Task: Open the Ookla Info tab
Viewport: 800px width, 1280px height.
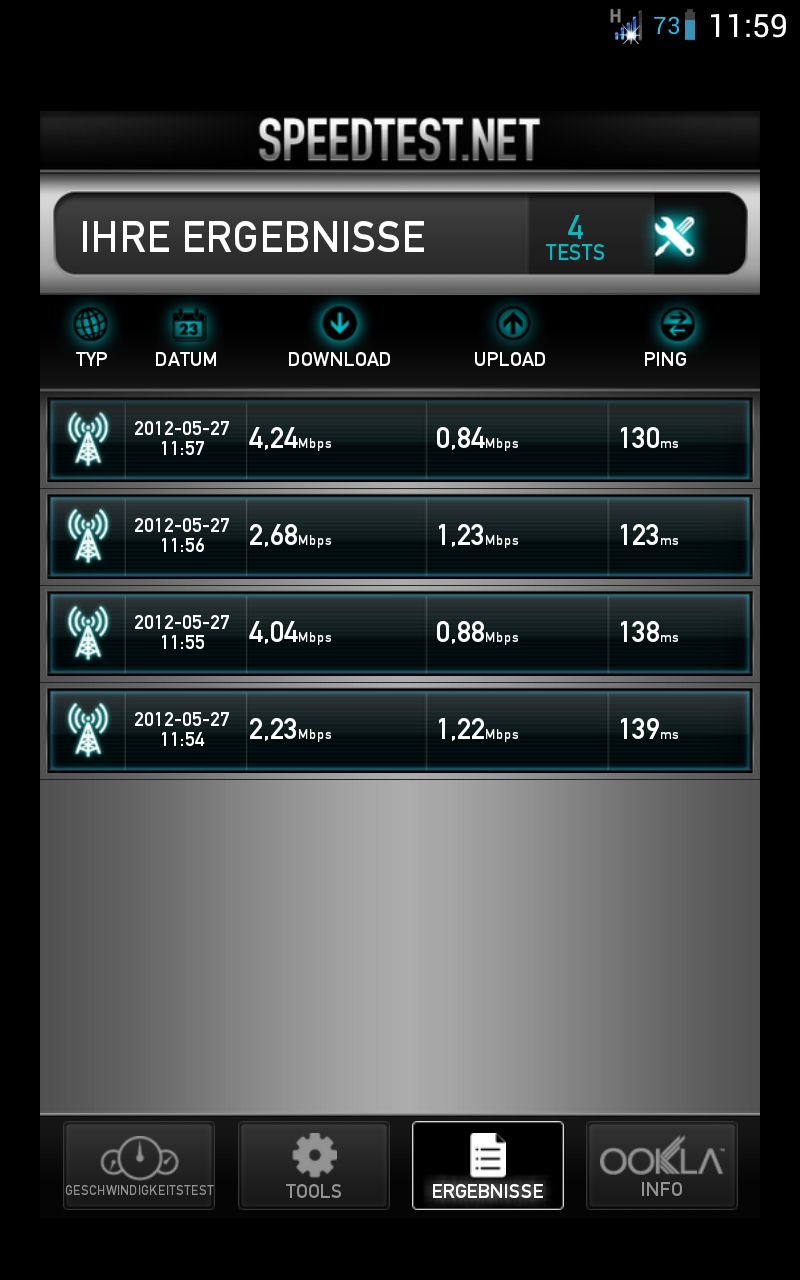Action: tap(662, 1166)
